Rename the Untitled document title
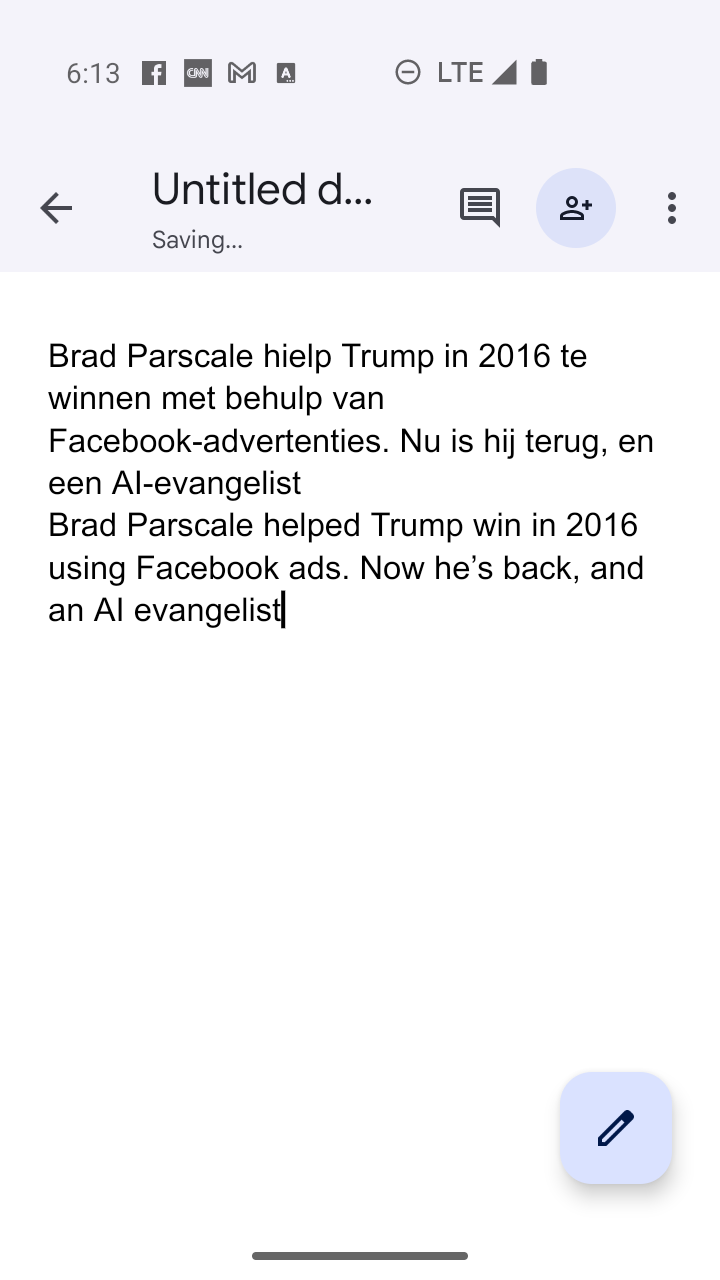 [262, 189]
